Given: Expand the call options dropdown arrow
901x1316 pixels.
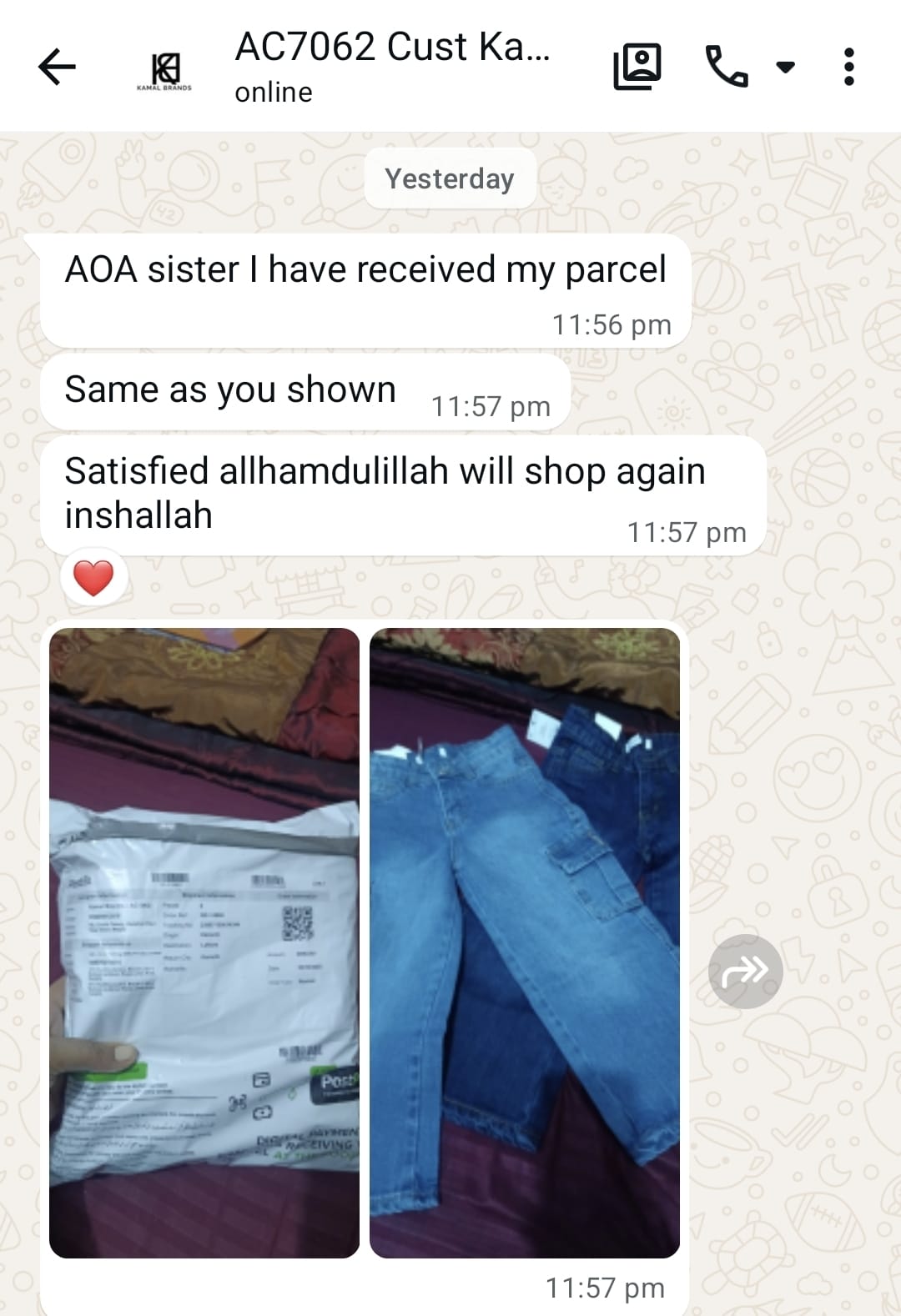Looking at the screenshot, I should point(785,67).
